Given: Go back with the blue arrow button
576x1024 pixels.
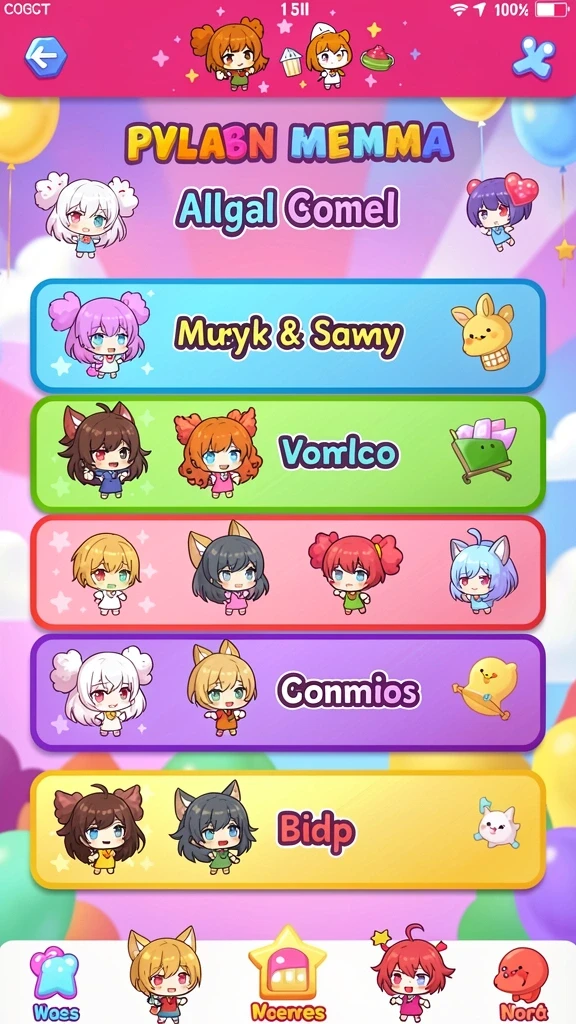Looking at the screenshot, I should [x=45, y=57].
